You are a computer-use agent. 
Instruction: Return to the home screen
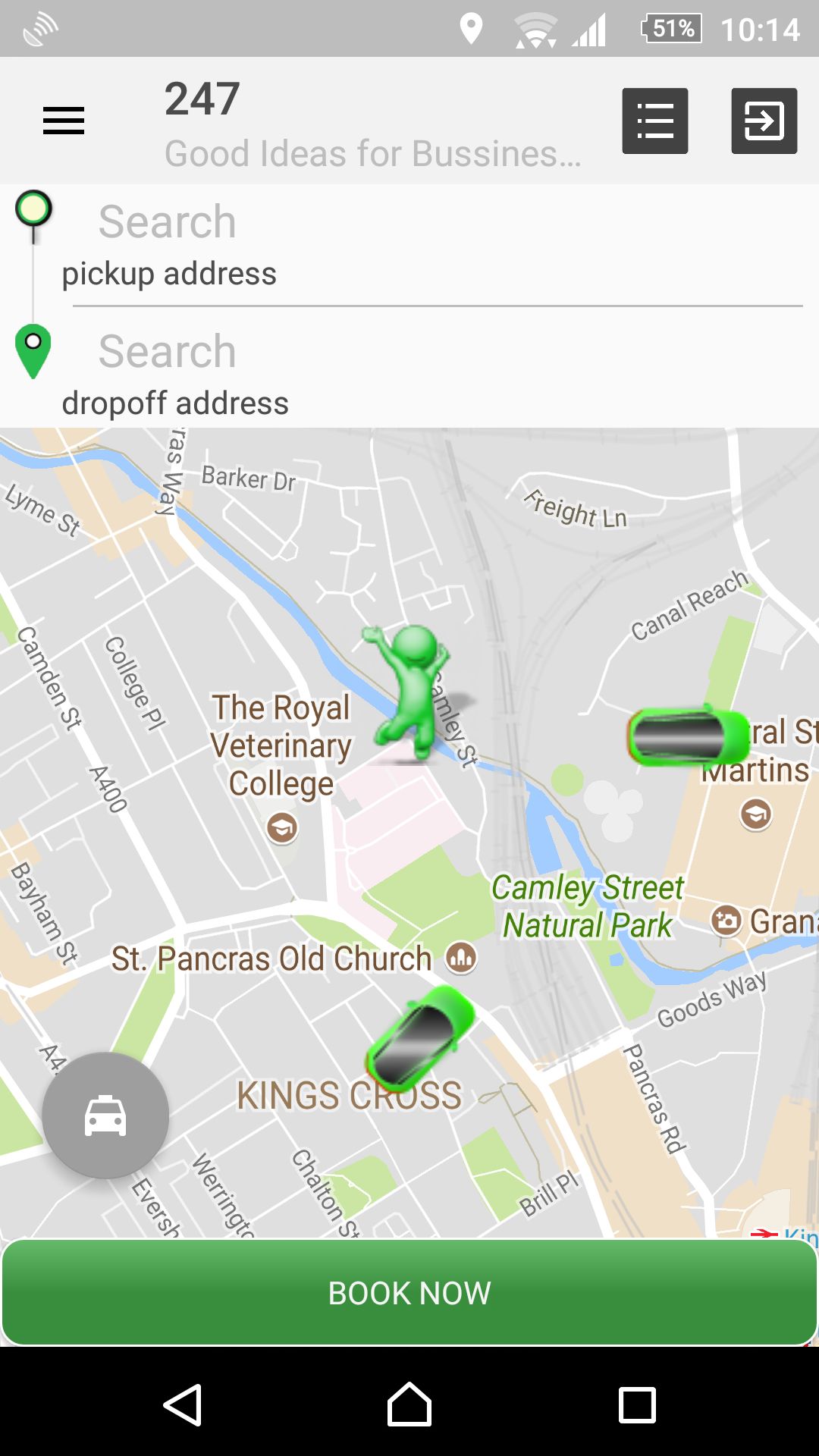coord(409,1405)
